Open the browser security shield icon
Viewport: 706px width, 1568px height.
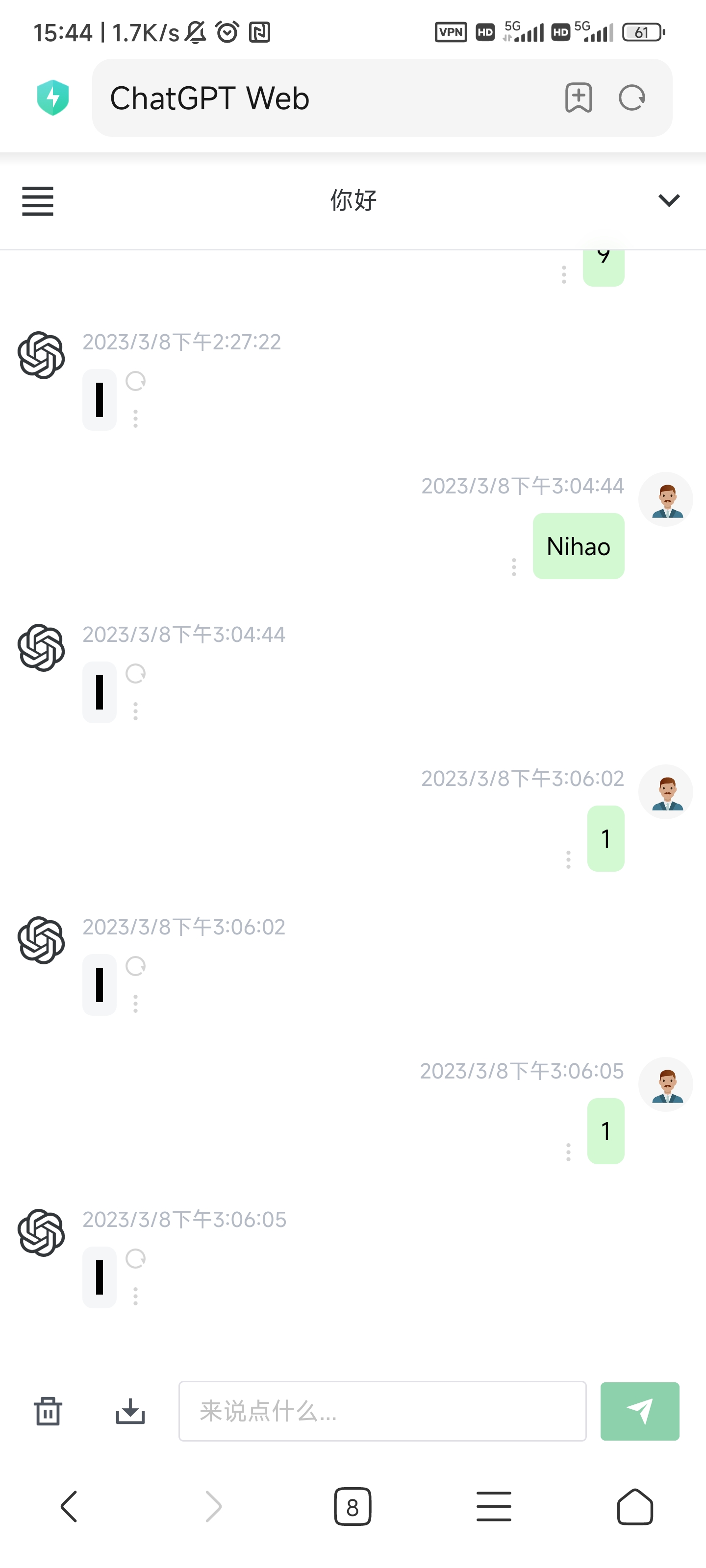point(53,98)
